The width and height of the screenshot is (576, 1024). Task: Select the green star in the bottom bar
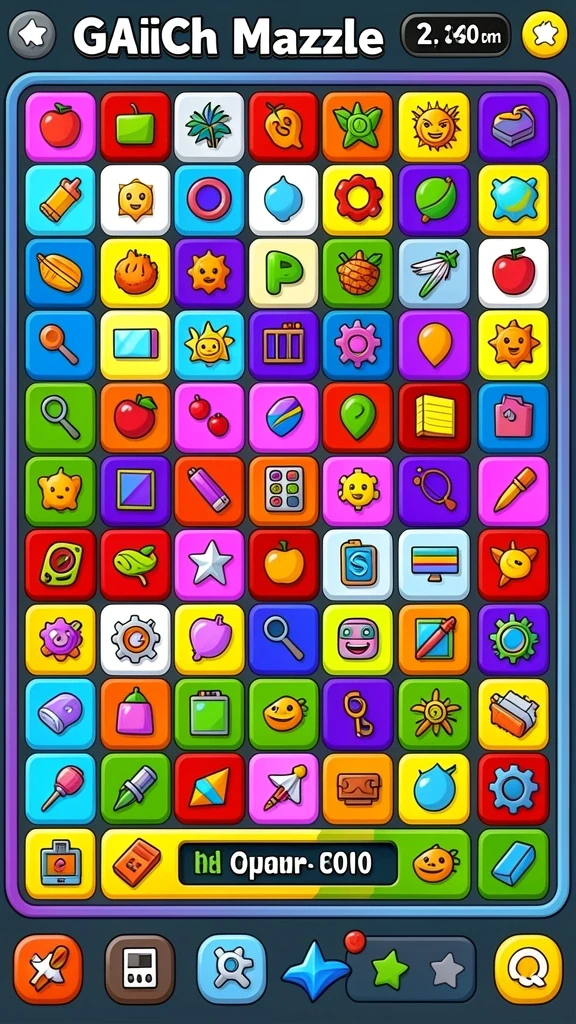[390, 970]
